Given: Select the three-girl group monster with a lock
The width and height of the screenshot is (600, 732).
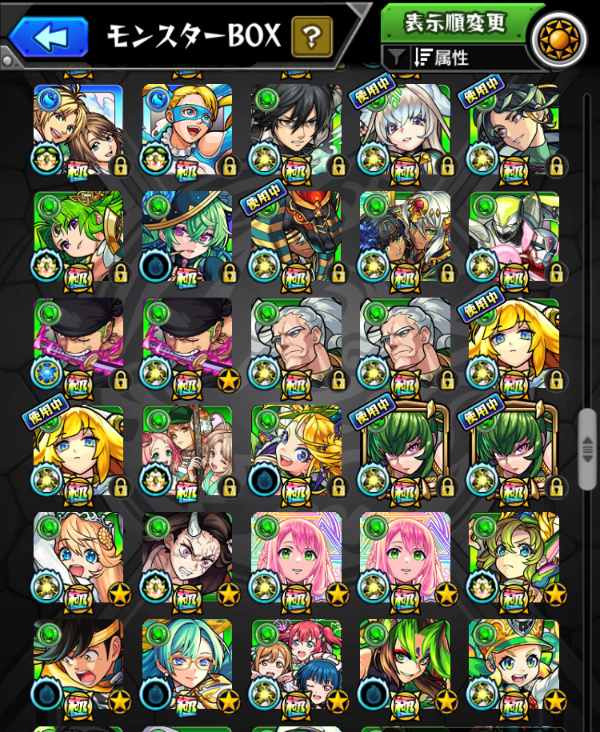Looking at the screenshot, I should coord(187,452).
